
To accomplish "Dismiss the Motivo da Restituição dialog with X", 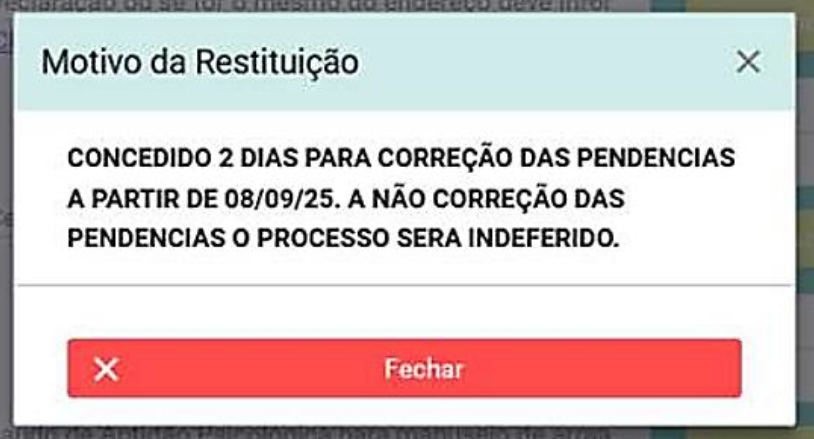I will click(748, 62).
